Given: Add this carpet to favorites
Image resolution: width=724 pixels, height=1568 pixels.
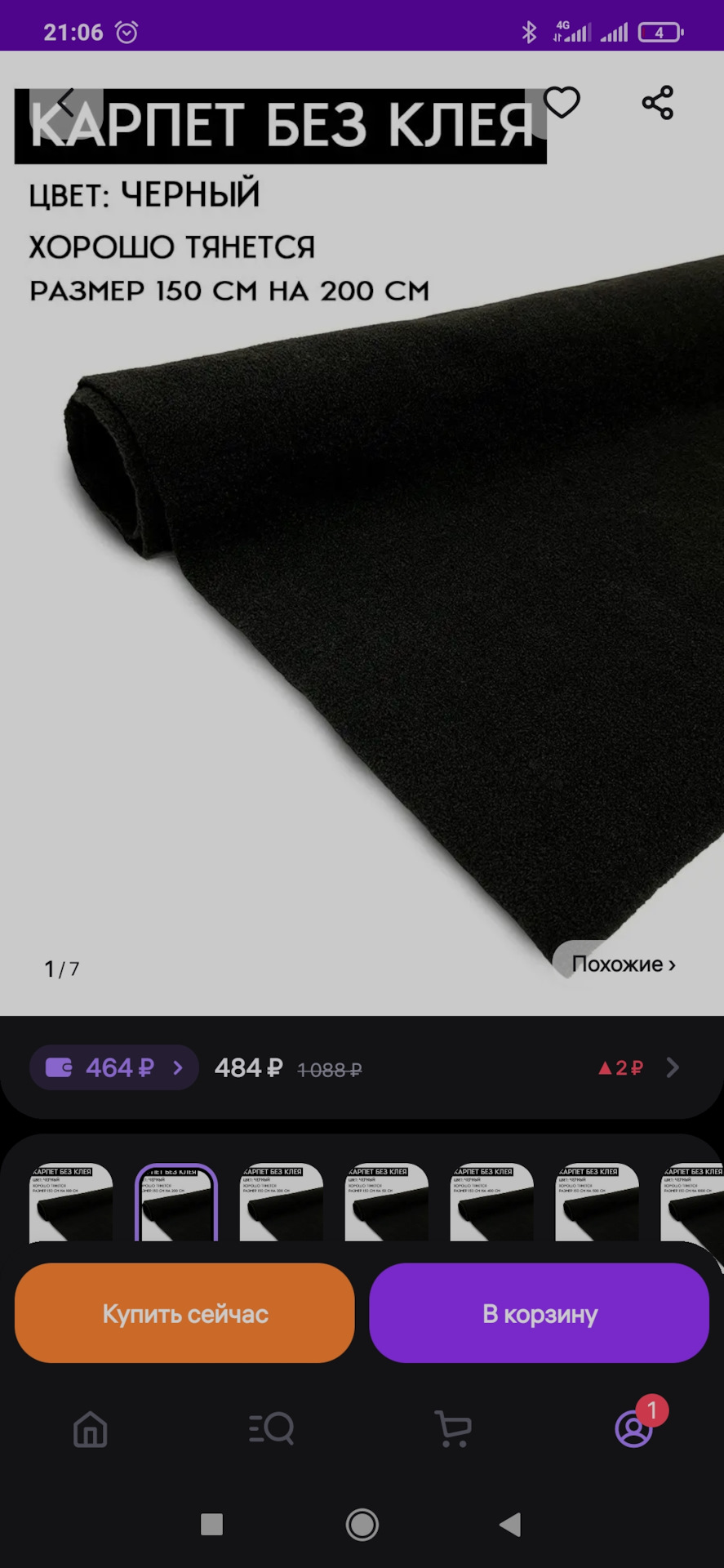Looking at the screenshot, I should point(562,103).
